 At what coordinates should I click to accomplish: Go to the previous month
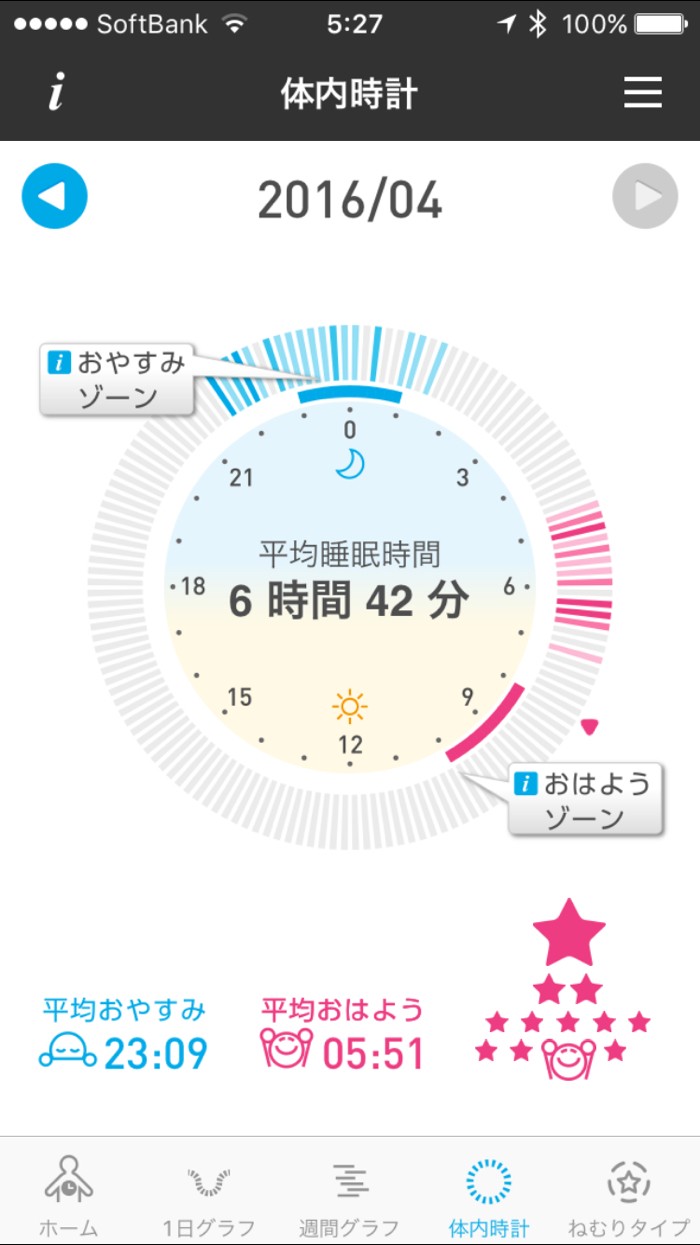[55, 197]
